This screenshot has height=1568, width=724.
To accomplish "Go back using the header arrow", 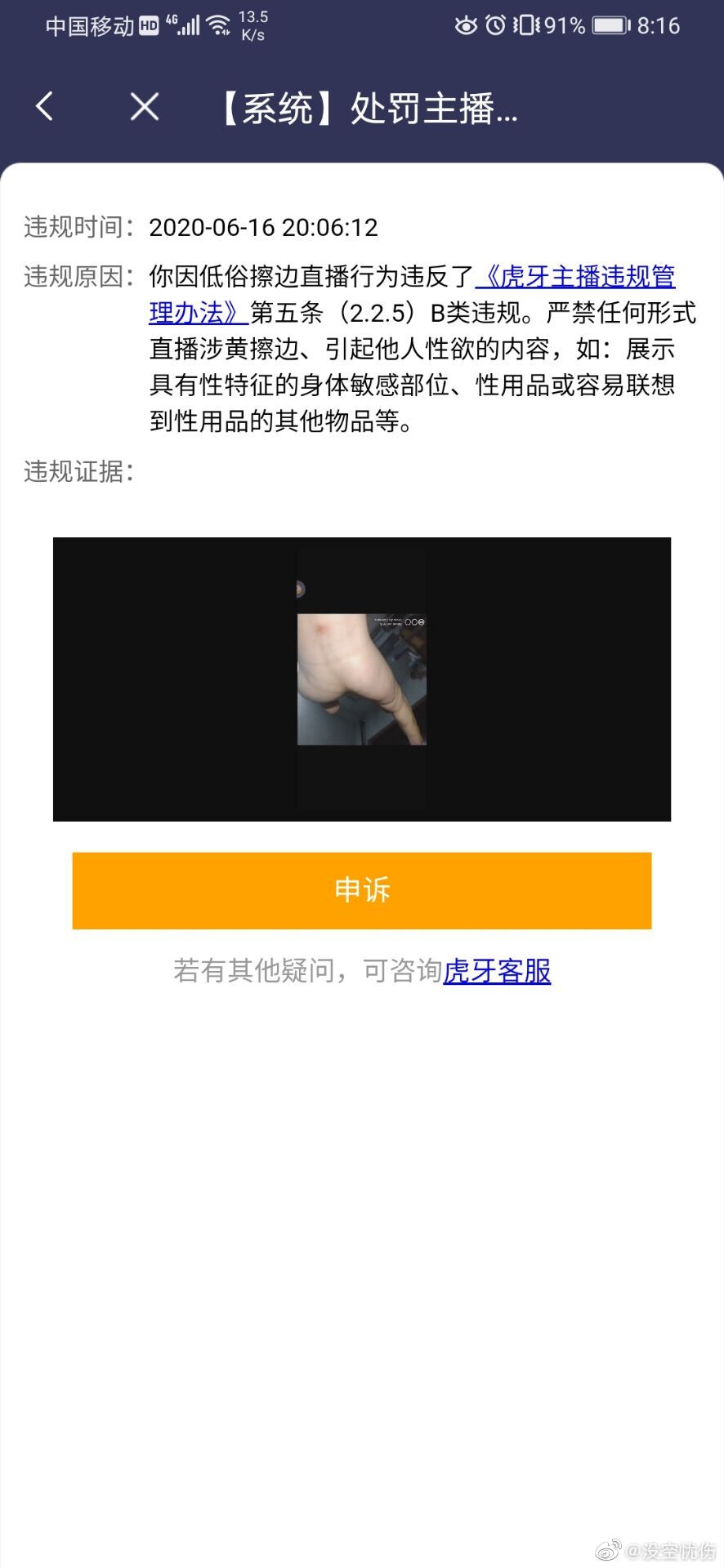I will tap(45, 107).
